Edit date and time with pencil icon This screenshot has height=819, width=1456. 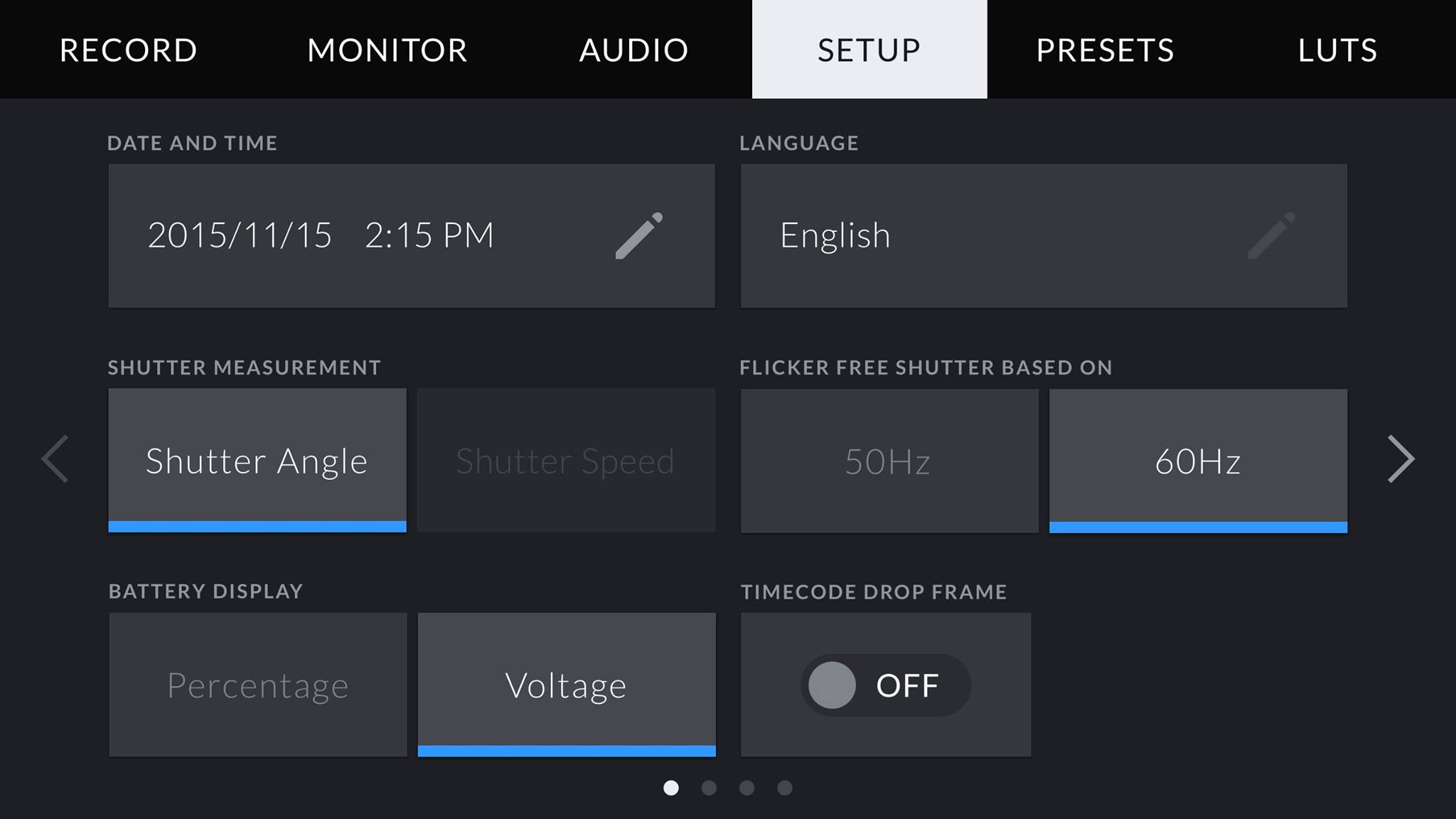(x=638, y=236)
